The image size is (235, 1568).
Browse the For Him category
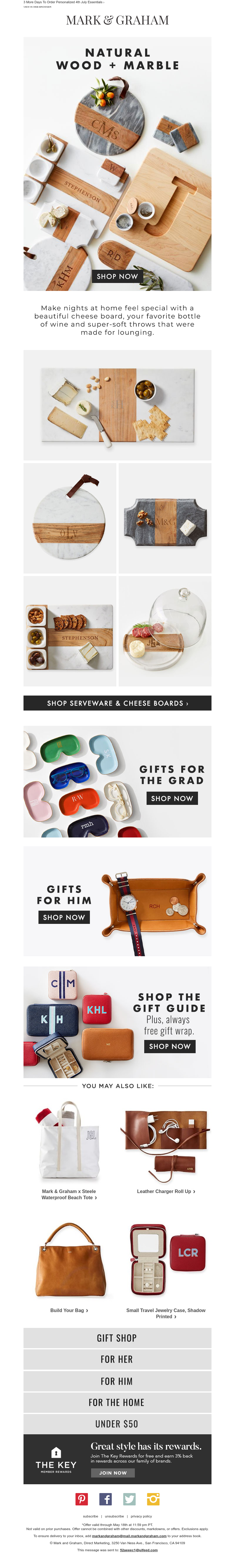(x=117, y=1381)
